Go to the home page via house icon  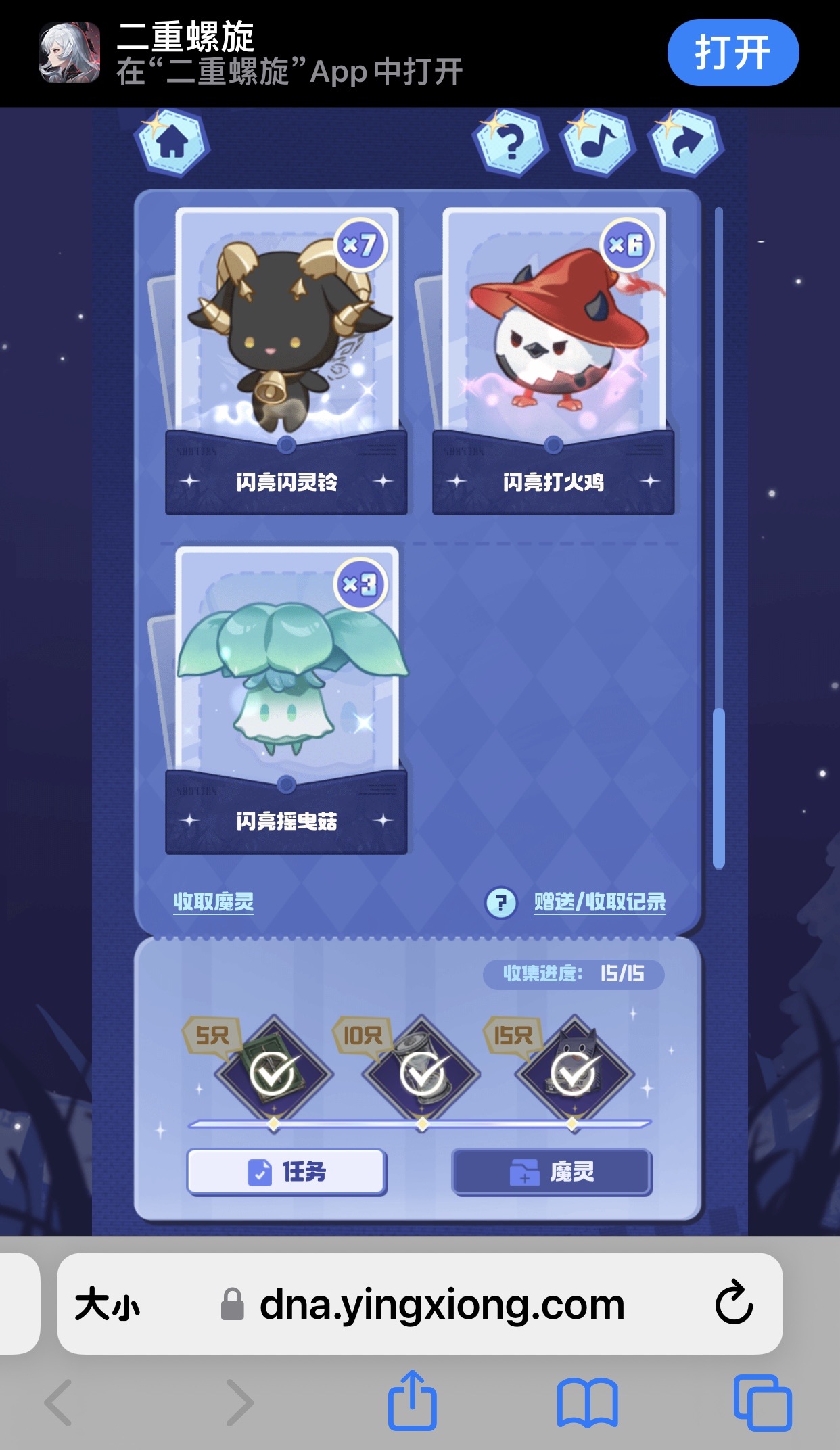pyautogui.click(x=173, y=143)
